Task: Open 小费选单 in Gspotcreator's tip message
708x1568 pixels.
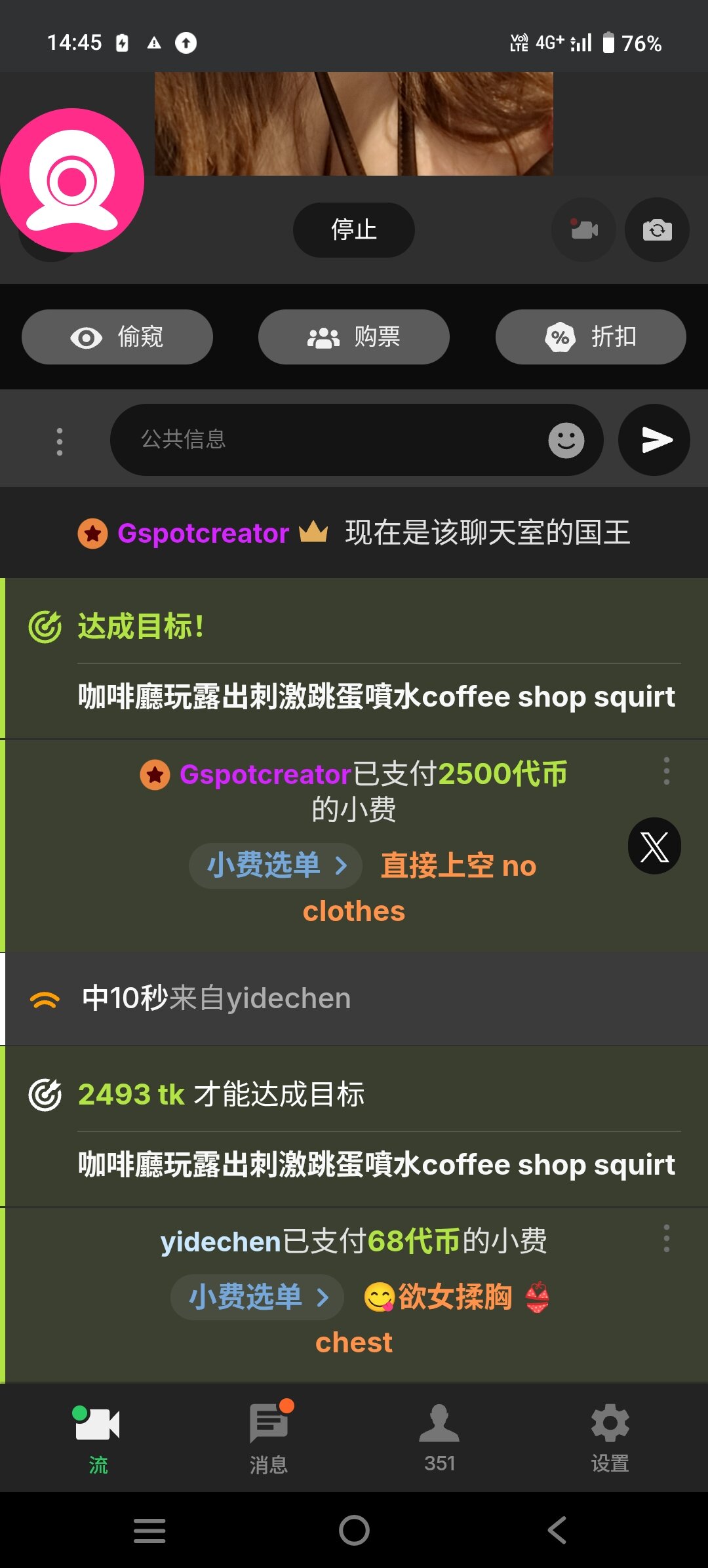Action: (x=275, y=866)
